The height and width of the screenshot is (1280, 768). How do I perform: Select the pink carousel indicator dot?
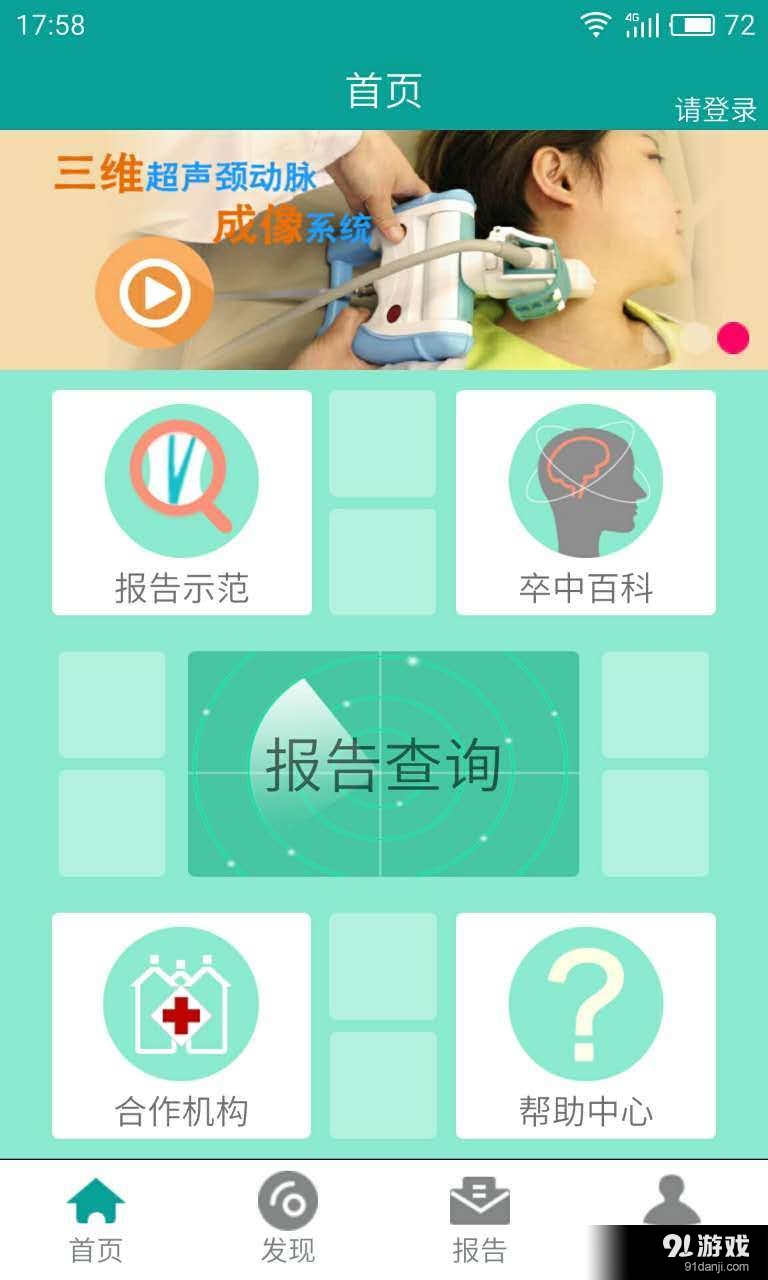pos(732,340)
